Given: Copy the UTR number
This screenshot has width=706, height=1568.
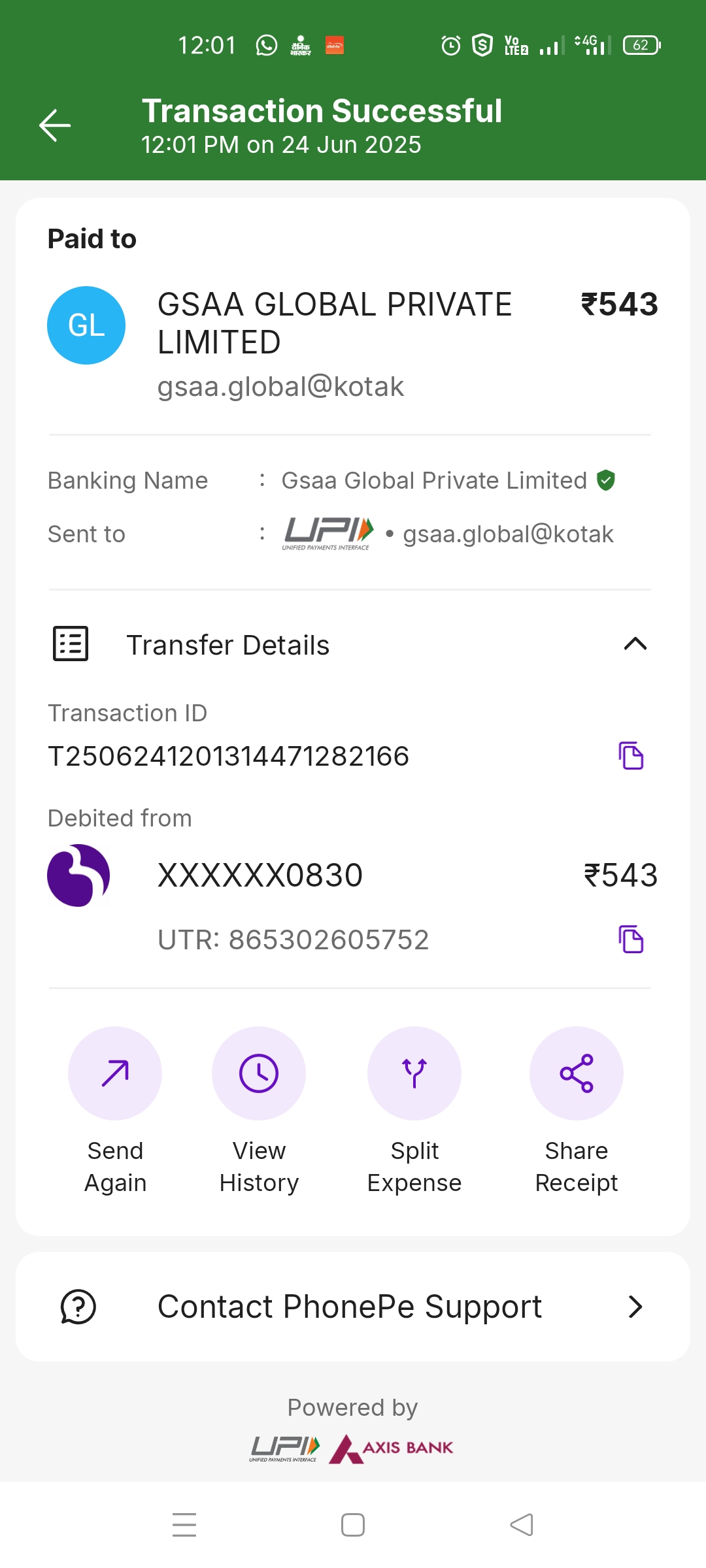Looking at the screenshot, I should tap(631, 939).
